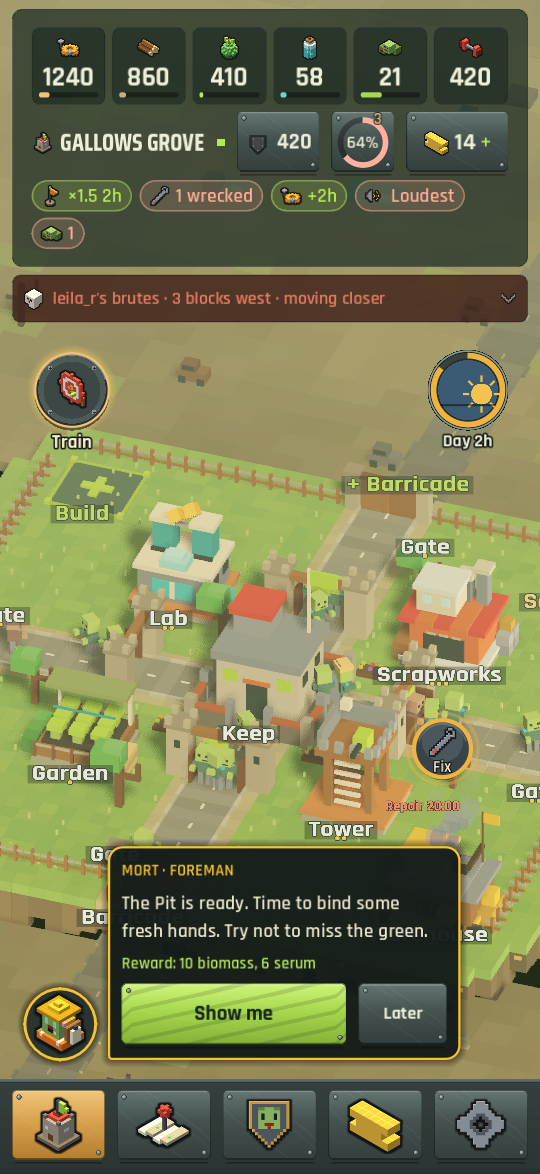Tap the 1 wrecked chip
Image resolution: width=540 pixels, height=1174 pixels.
(x=201, y=196)
